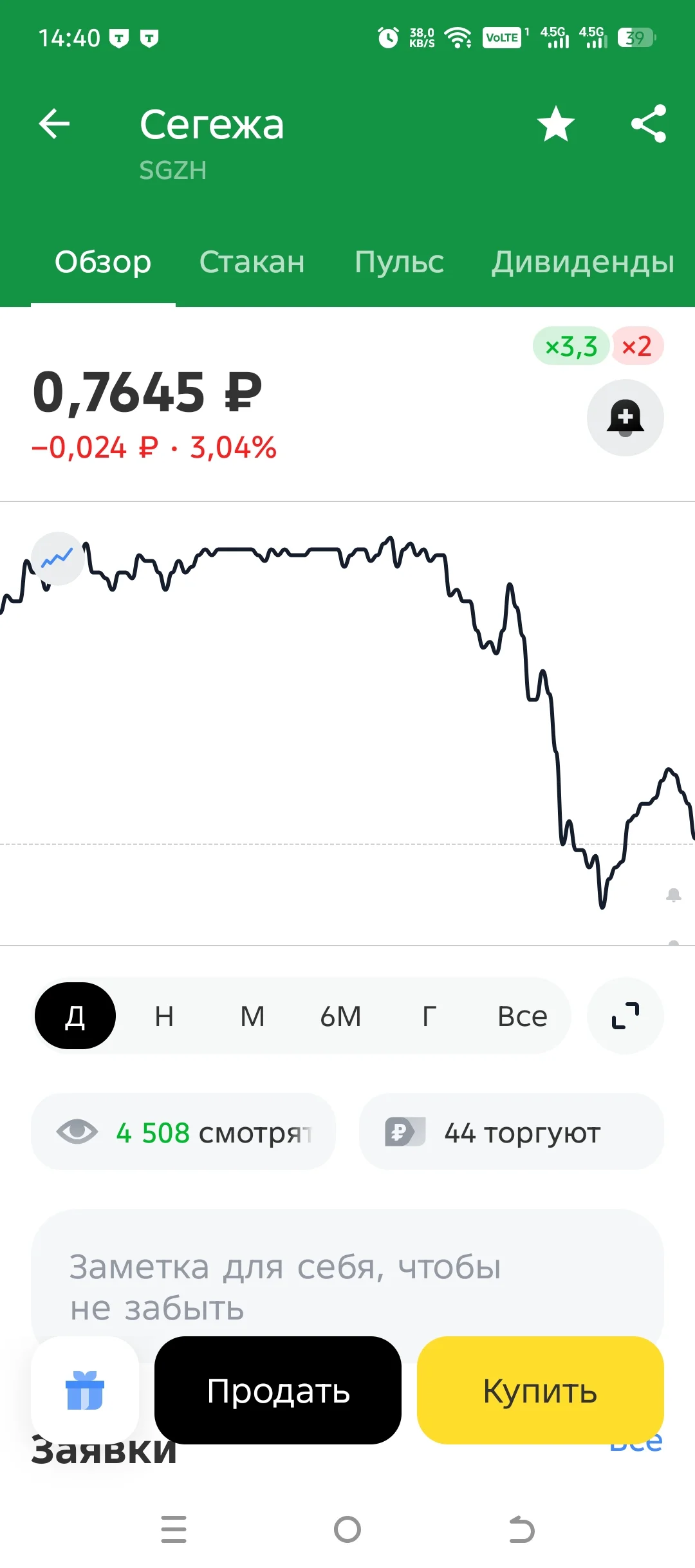Viewport: 695px width, 1568px height.
Task: Share the Сегежа stock page
Action: (649, 124)
